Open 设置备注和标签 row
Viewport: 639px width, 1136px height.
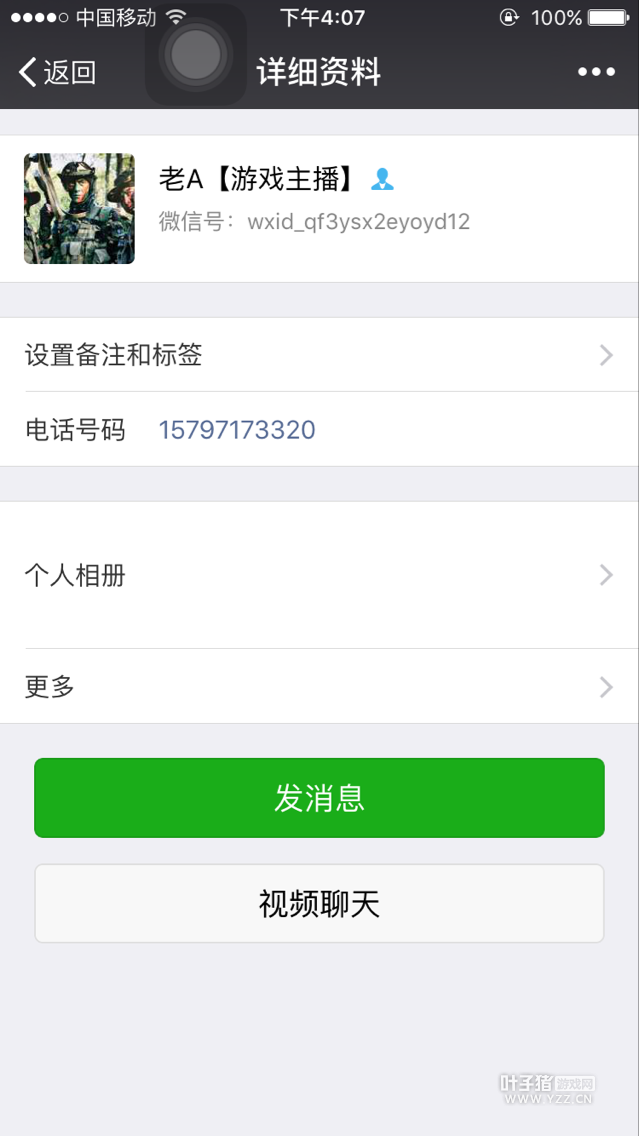(319, 355)
